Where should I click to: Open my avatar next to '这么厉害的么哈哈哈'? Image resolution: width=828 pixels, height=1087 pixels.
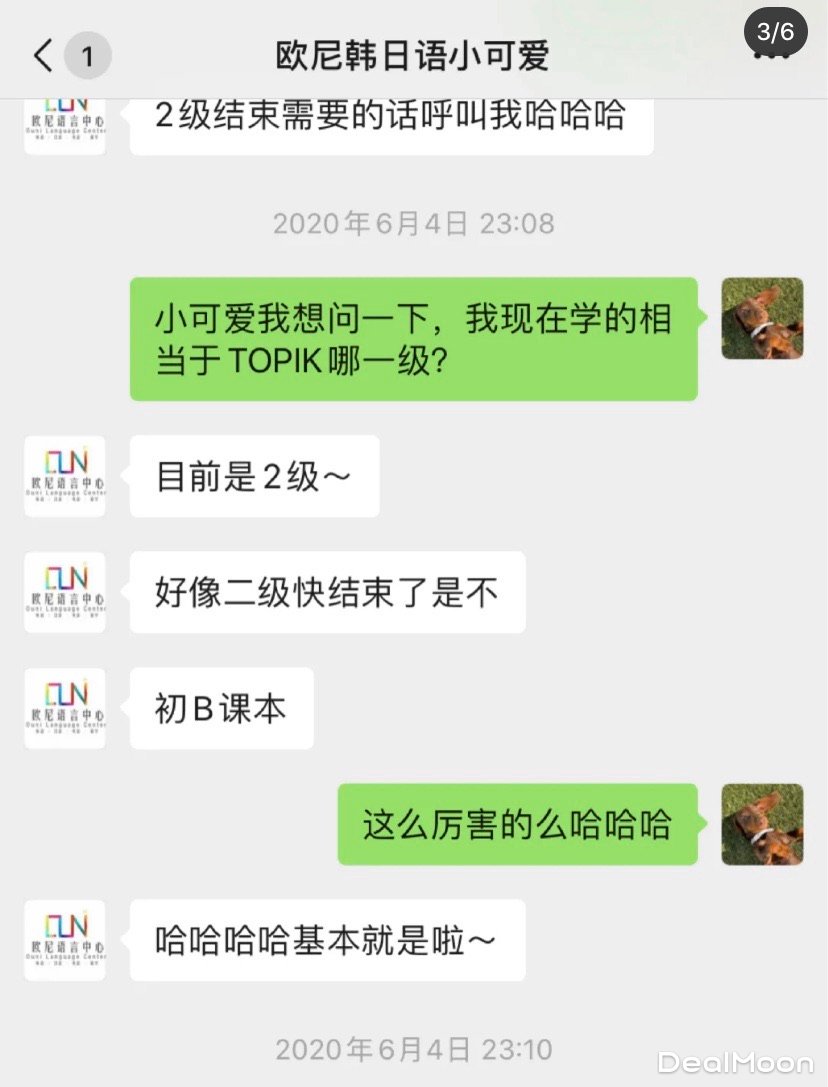tap(762, 824)
